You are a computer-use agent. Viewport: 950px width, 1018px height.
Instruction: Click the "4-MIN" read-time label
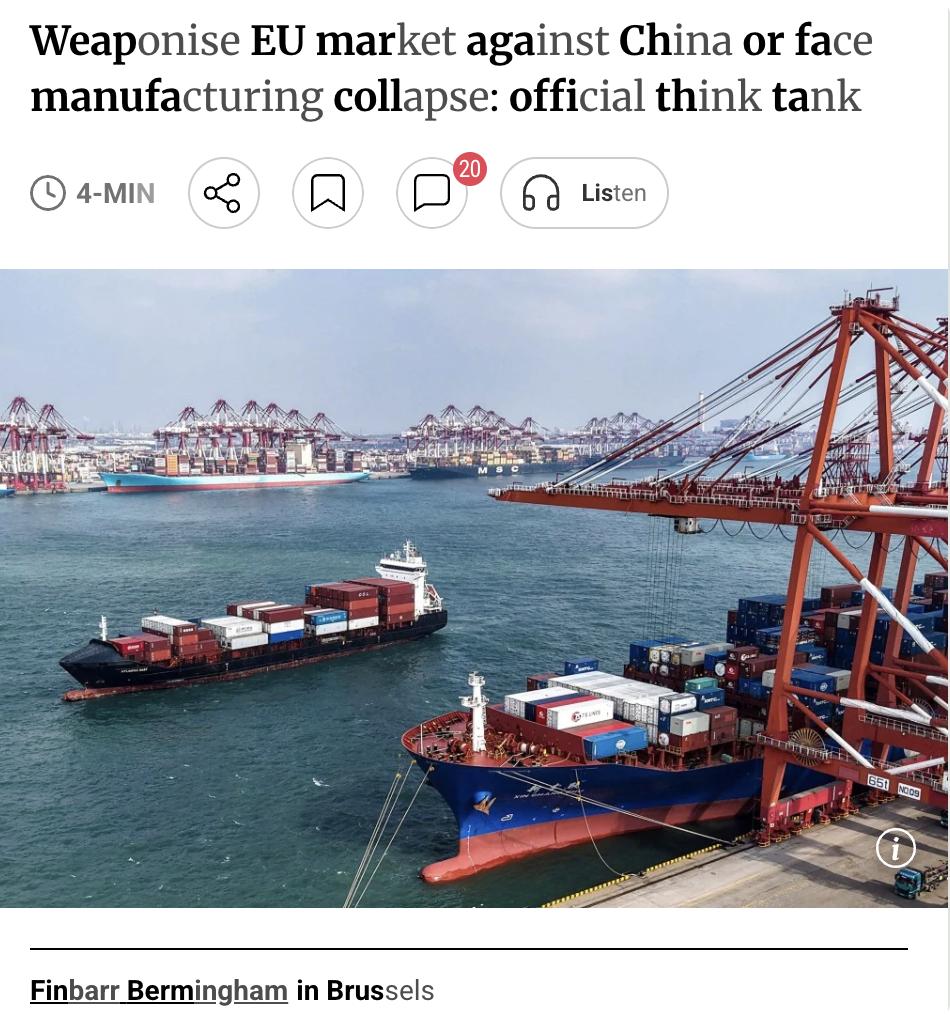coord(113,193)
